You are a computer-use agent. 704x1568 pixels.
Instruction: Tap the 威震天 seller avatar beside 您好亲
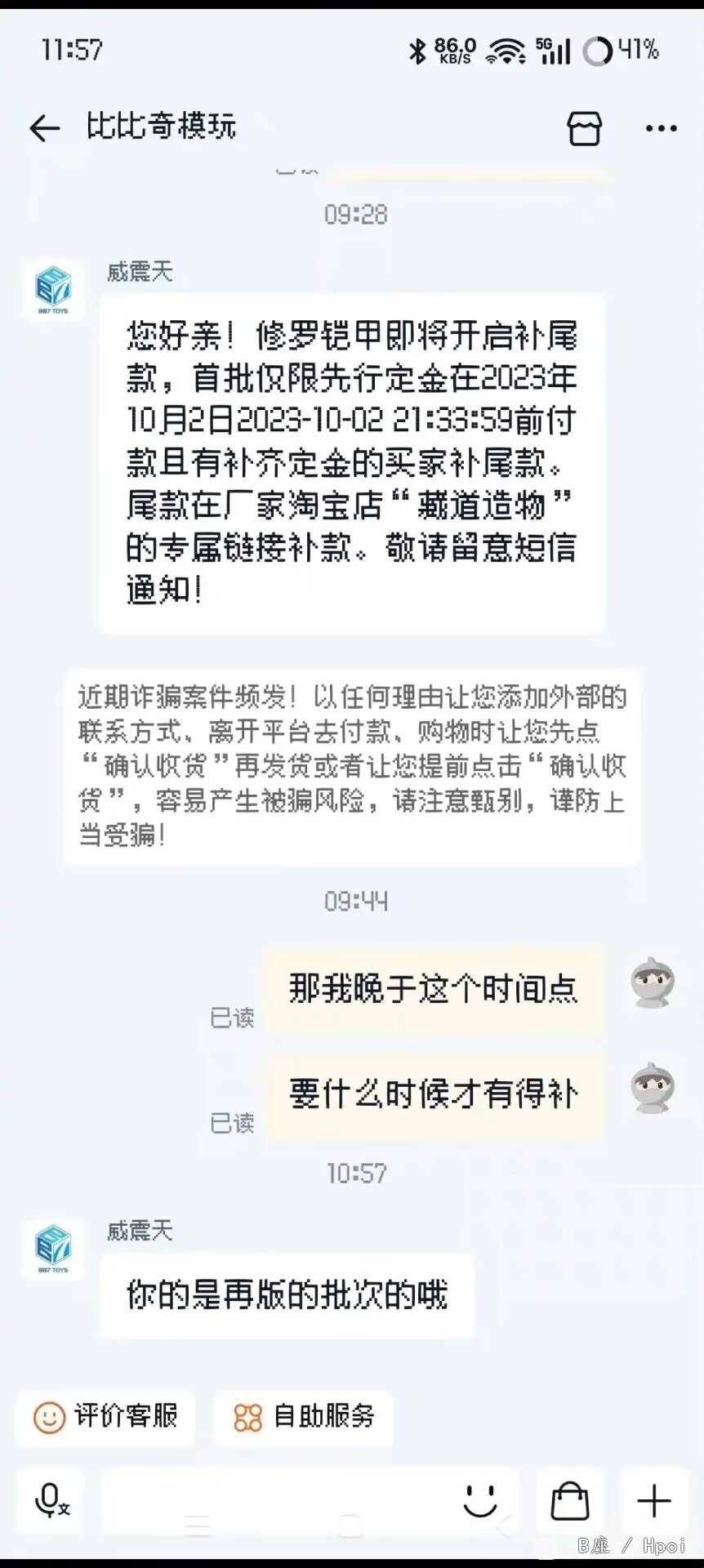point(53,290)
